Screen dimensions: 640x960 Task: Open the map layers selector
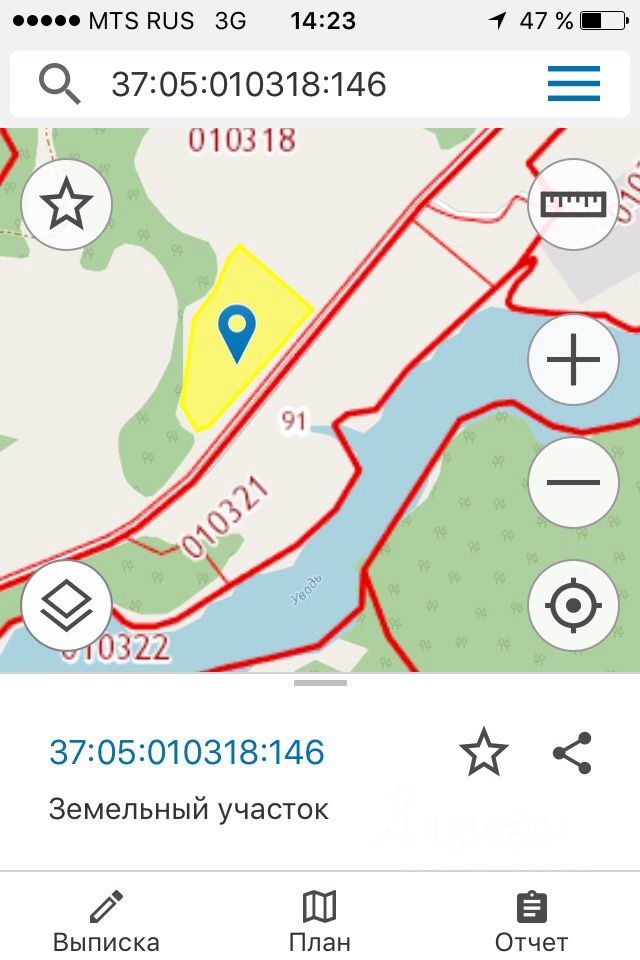(x=66, y=605)
